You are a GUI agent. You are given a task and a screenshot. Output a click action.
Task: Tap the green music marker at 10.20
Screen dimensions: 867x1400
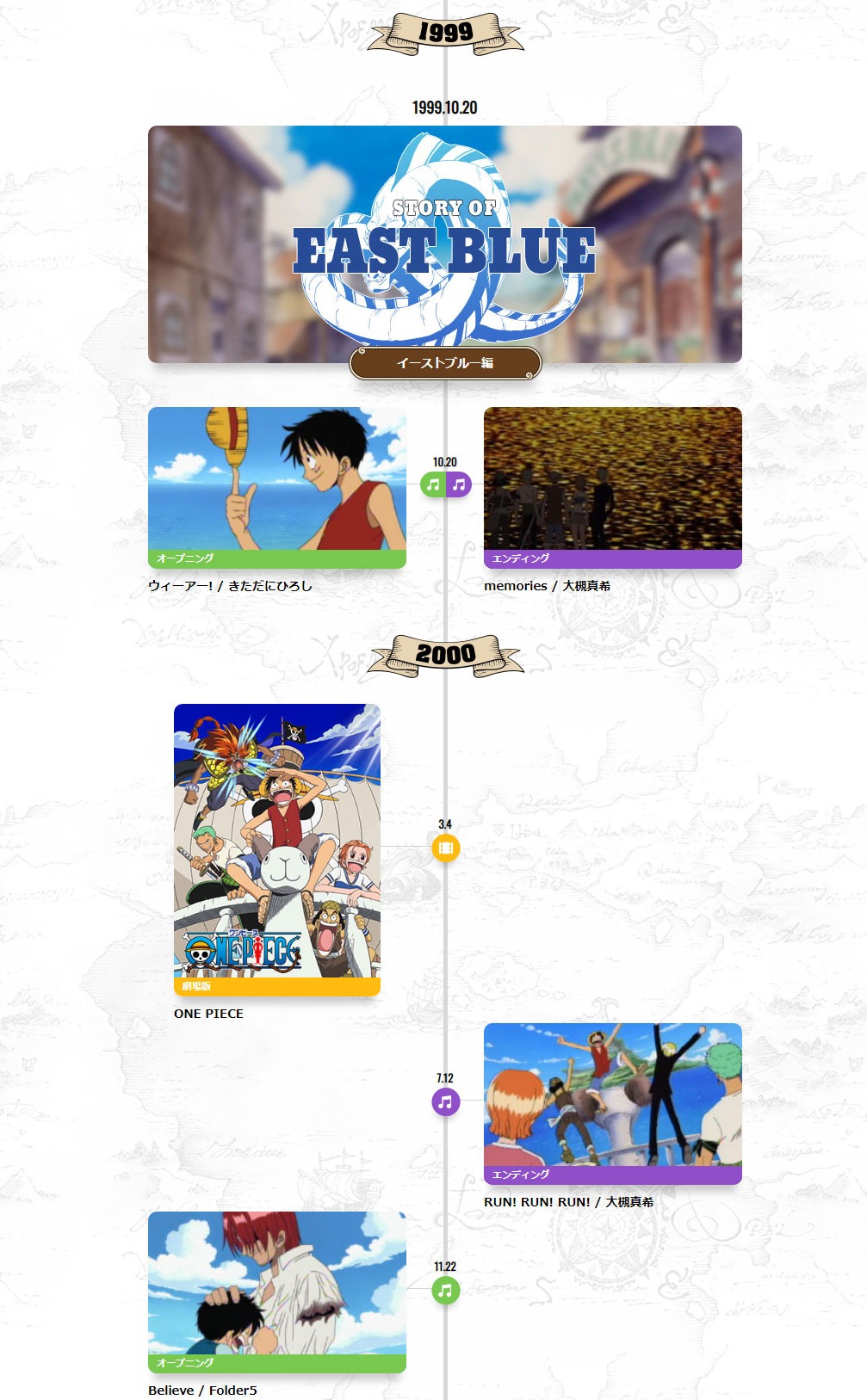pyautogui.click(x=433, y=484)
